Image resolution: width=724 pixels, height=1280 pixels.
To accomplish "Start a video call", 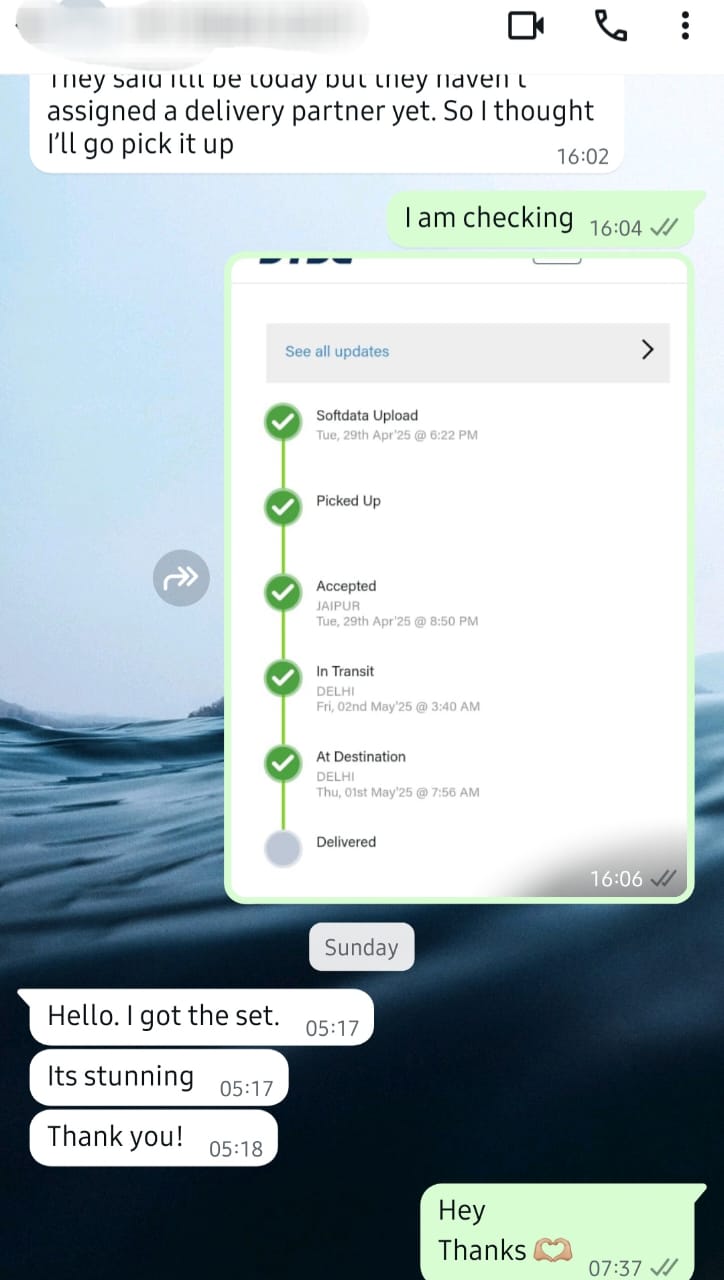I will click(x=525, y=26).
